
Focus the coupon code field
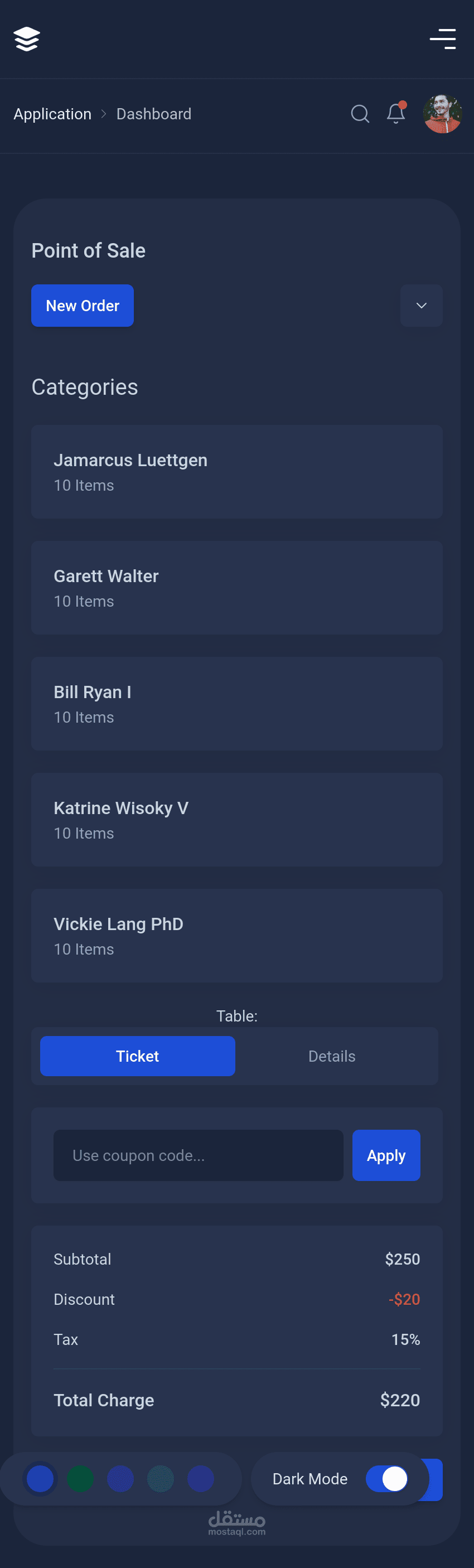(199, 1155)
